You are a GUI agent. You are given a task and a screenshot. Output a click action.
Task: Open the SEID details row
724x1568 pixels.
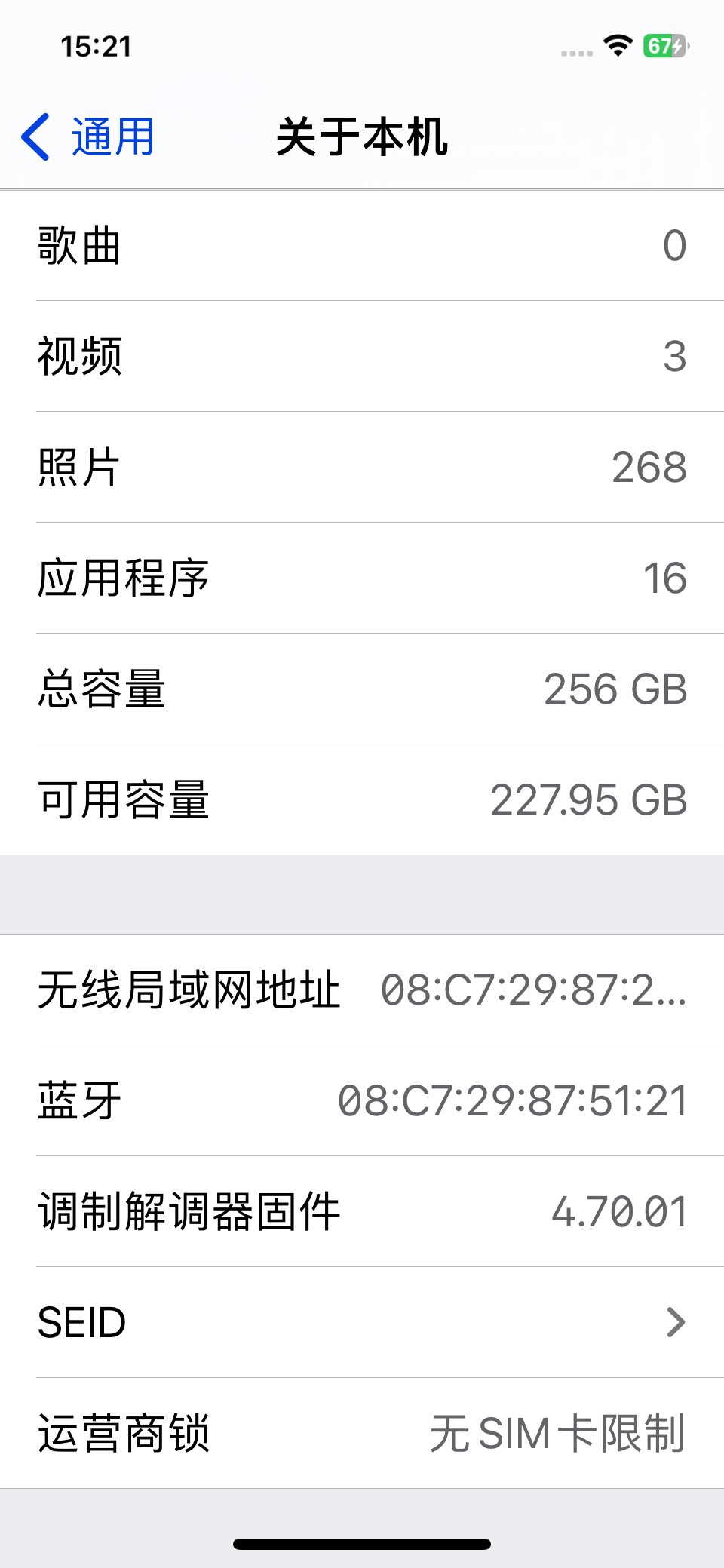(362, 1322)
